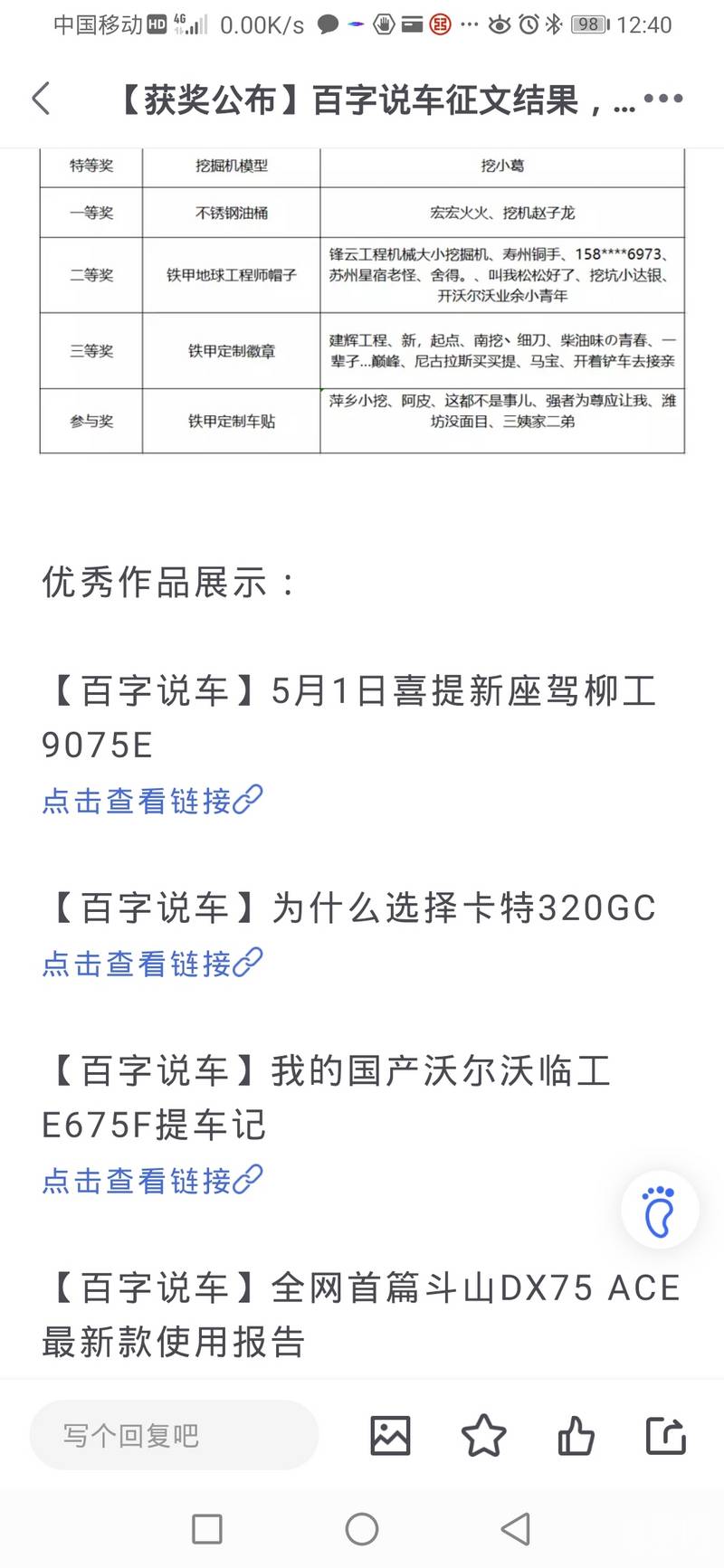Open recent apps via the square button
The height and width of the screenshot is (1568, 724).
pyautogui.click(x=207, y=1529)
